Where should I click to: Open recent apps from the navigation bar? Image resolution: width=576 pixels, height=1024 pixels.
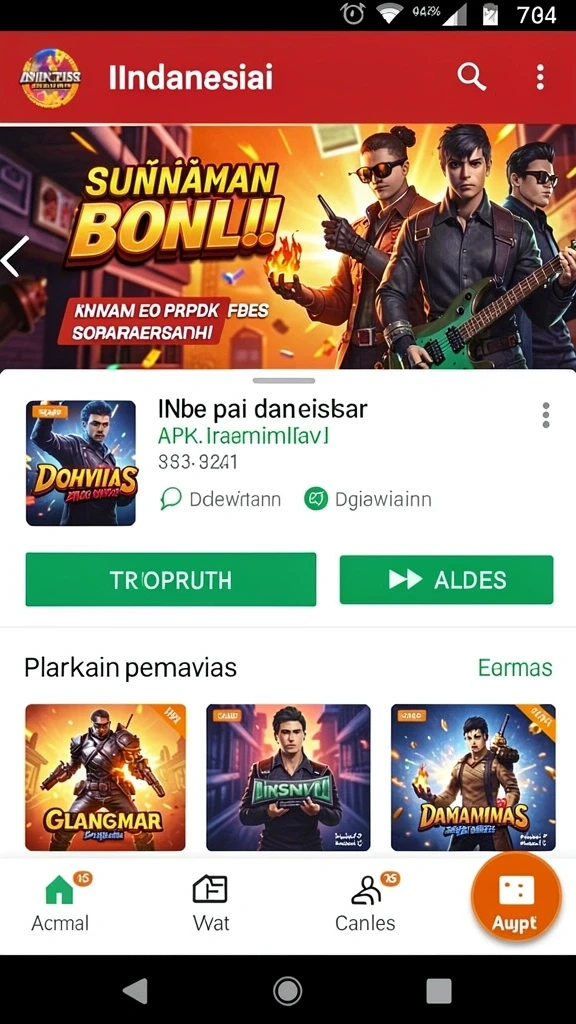(439, 991)
